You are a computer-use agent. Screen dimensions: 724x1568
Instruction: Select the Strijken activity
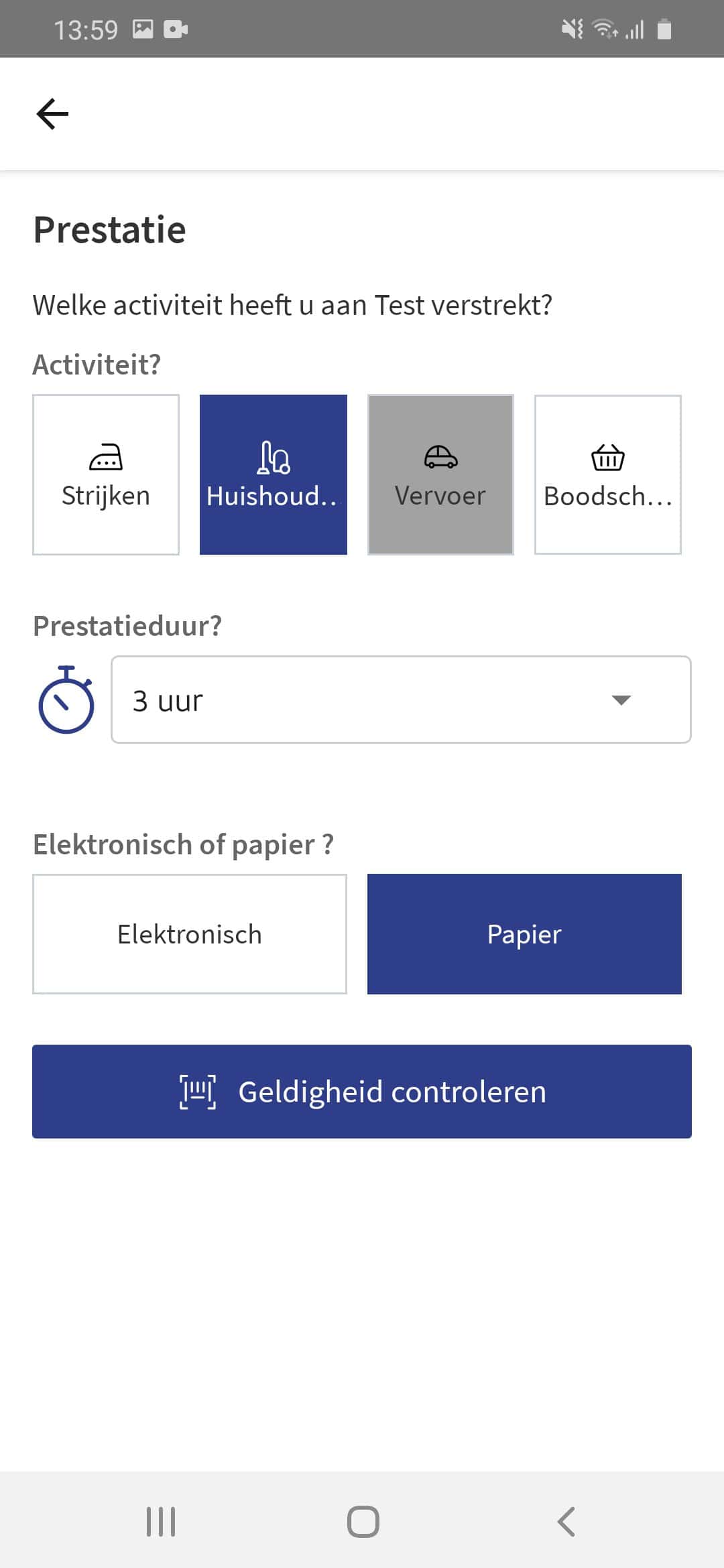pyautogui.click(x=106, y=474)
